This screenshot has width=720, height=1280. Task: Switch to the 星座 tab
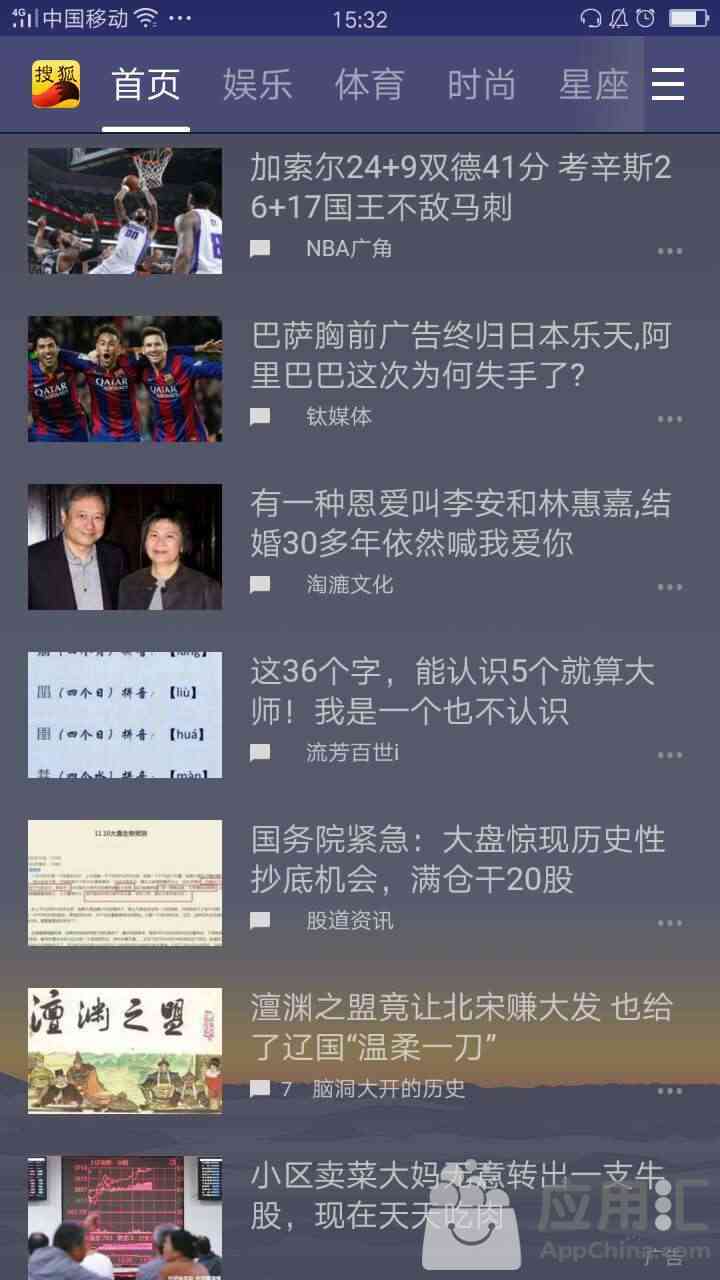[x=593, y=85]
